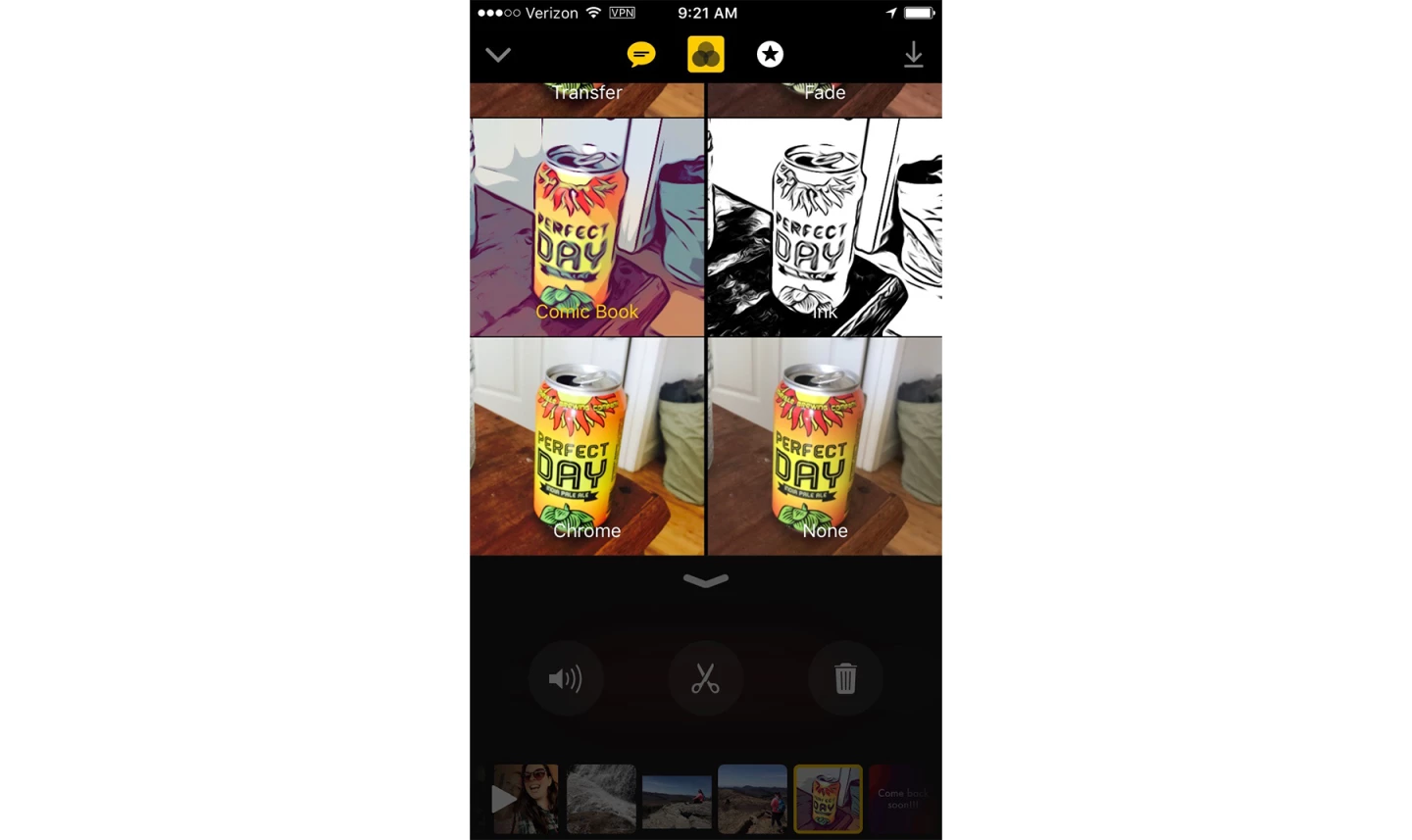
Task: Choose None to remove the filter
Action: click(x=825, y=447)
